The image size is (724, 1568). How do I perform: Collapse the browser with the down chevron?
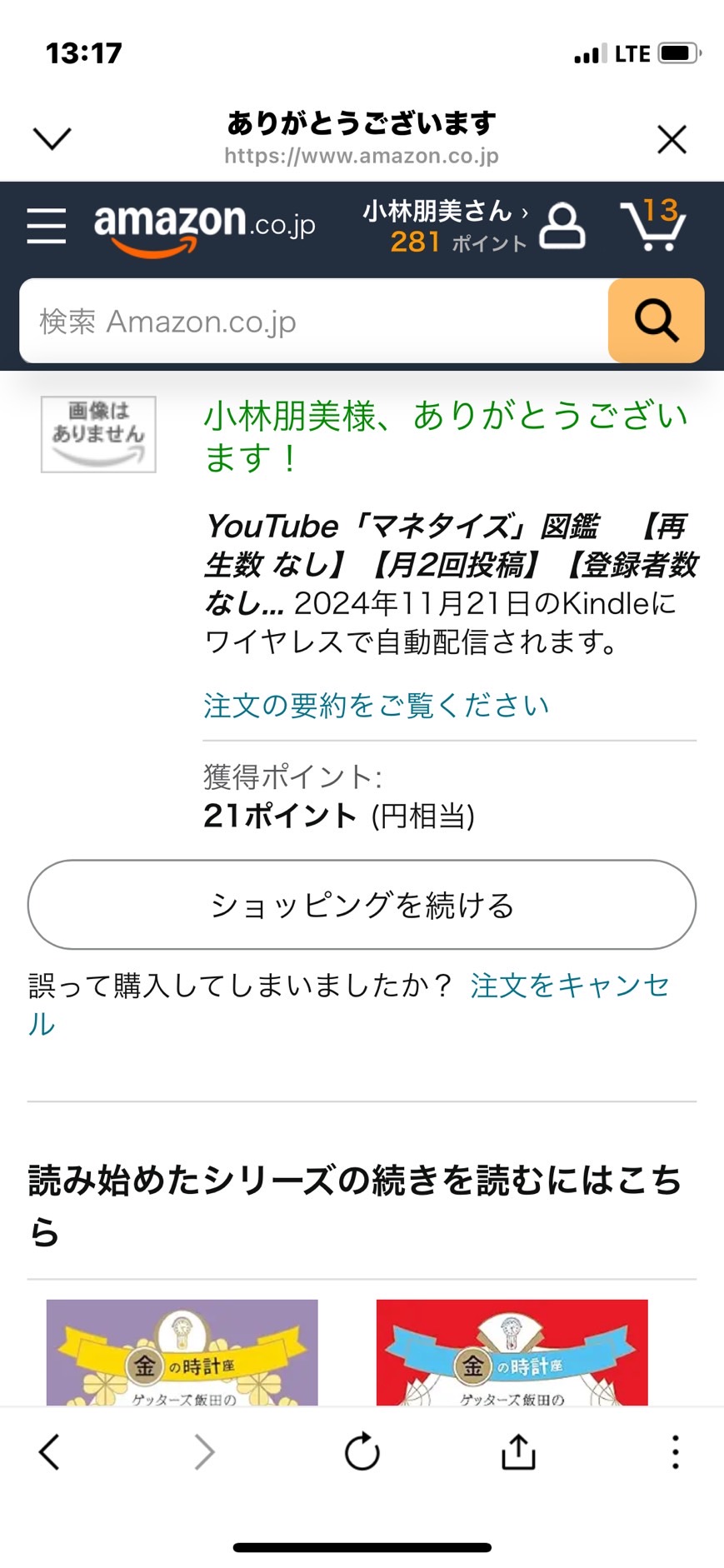(52, 138)
